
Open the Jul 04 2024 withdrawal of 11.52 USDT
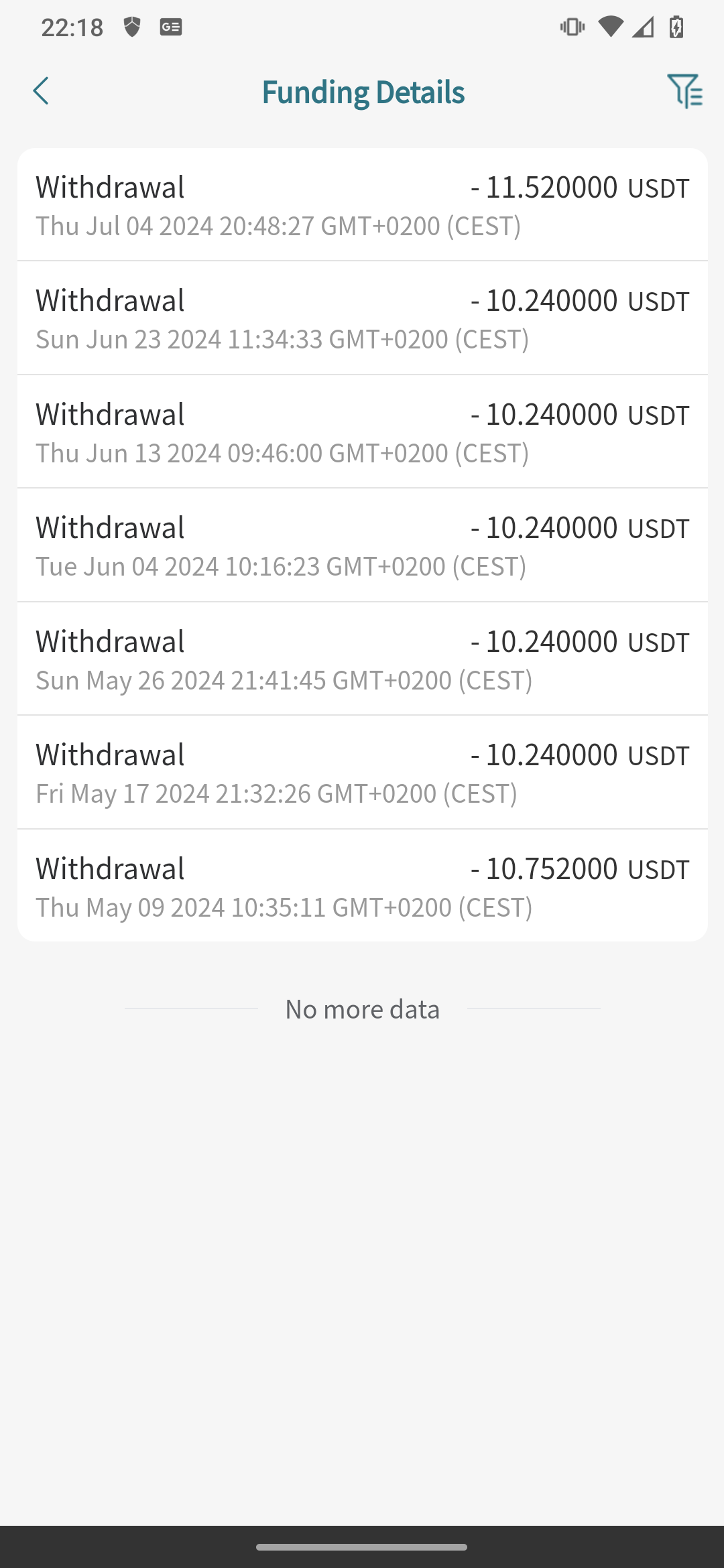(x=362, y=205)
